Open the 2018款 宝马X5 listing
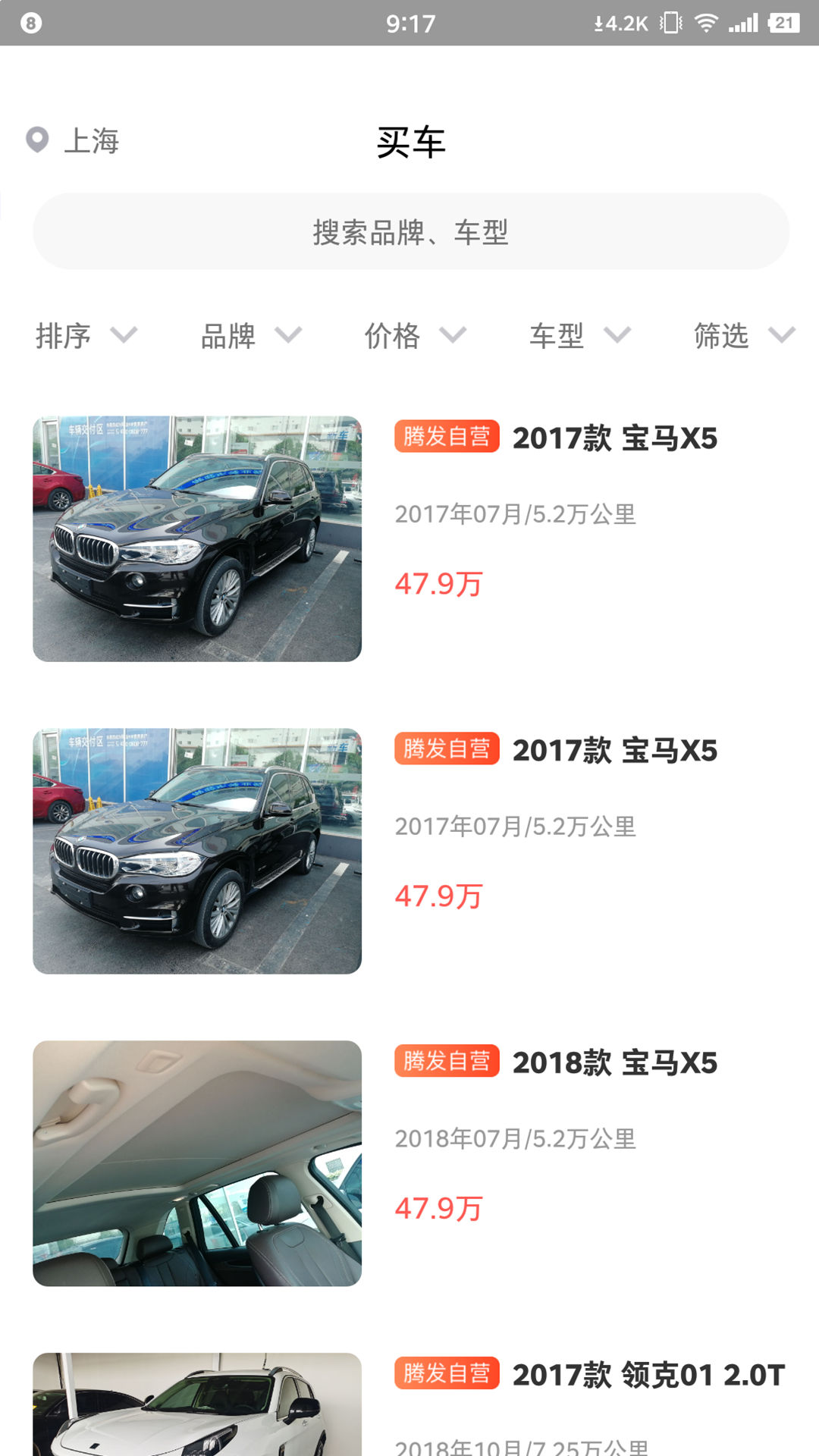Screen dimensions: 819x1456 click(x=409, y=1163)
